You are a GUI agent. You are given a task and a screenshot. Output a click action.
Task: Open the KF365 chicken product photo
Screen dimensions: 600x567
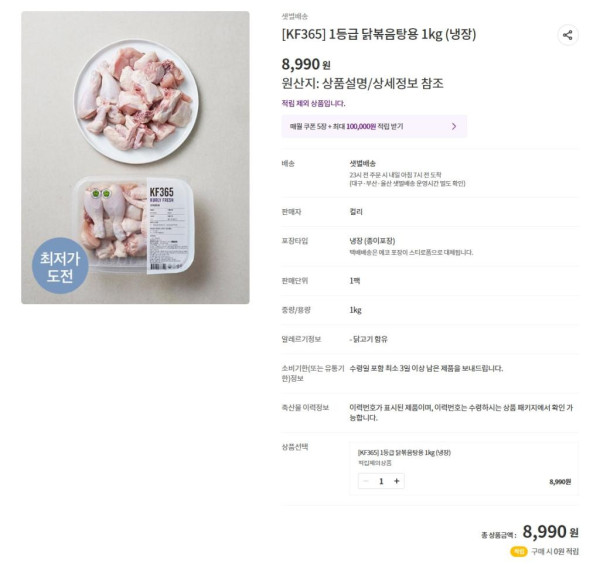pos(135,157)
